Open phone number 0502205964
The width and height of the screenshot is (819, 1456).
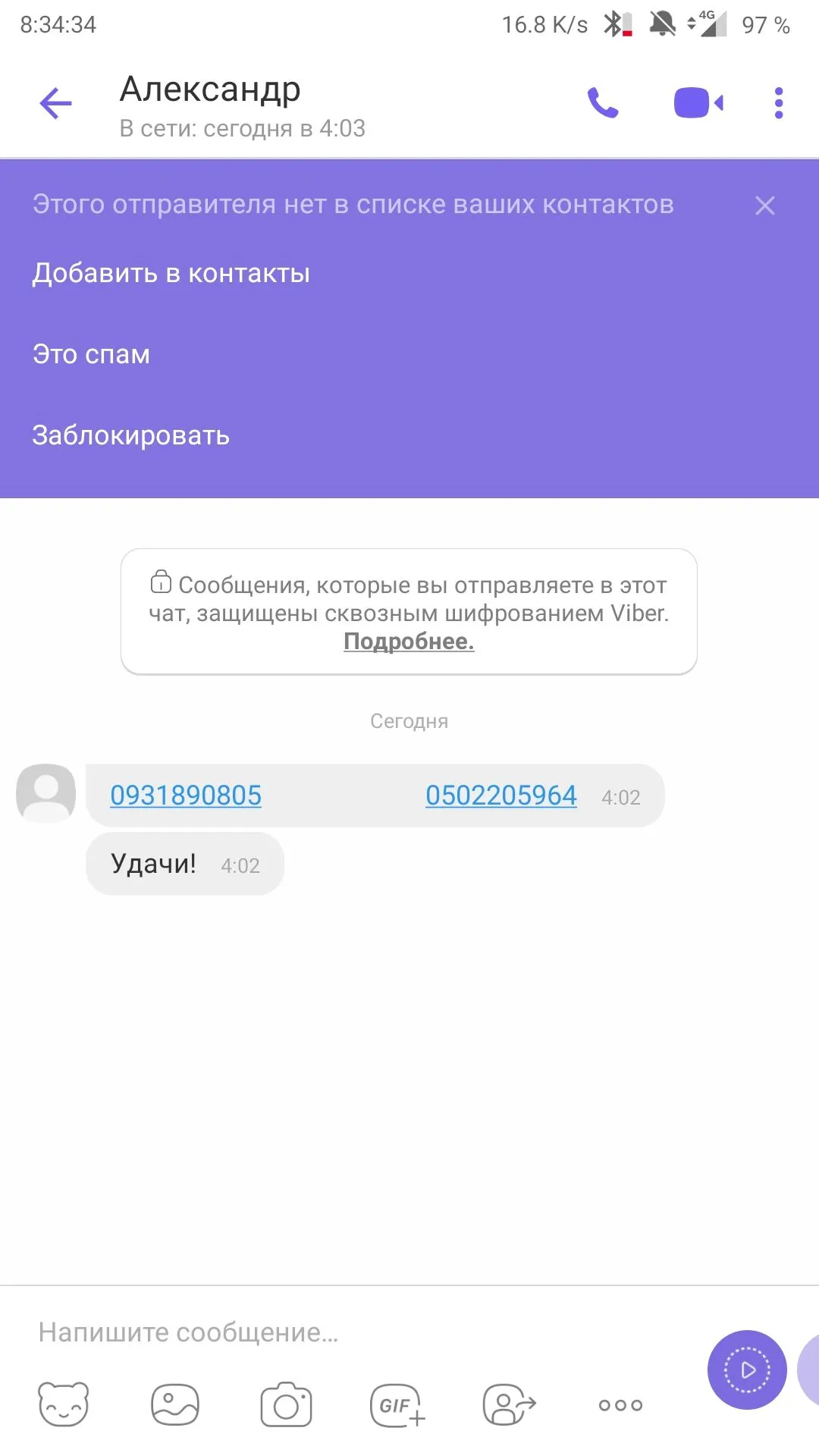[x=500, y=795]
